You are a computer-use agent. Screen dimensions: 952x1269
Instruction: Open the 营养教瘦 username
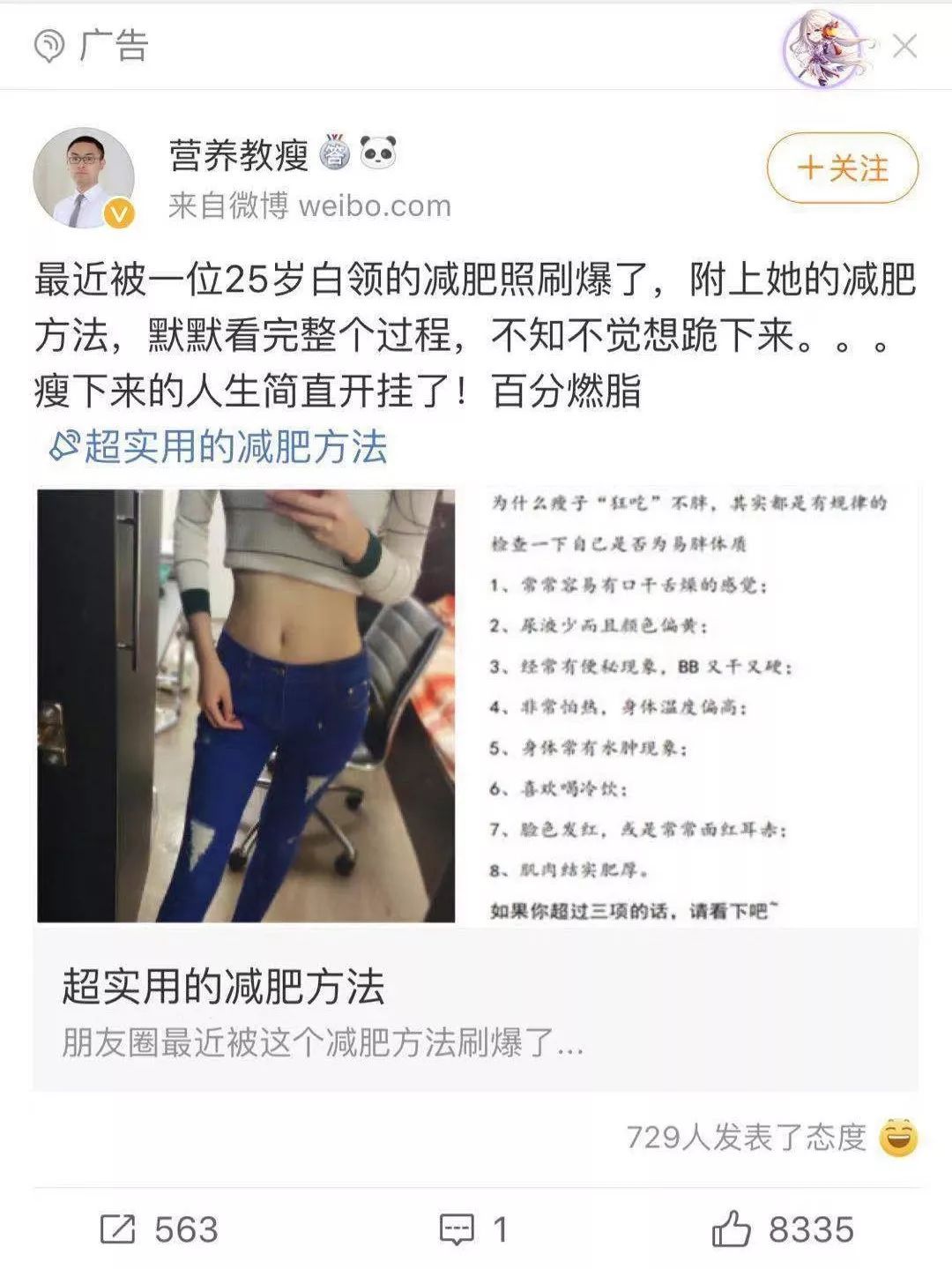coord(239,155)
